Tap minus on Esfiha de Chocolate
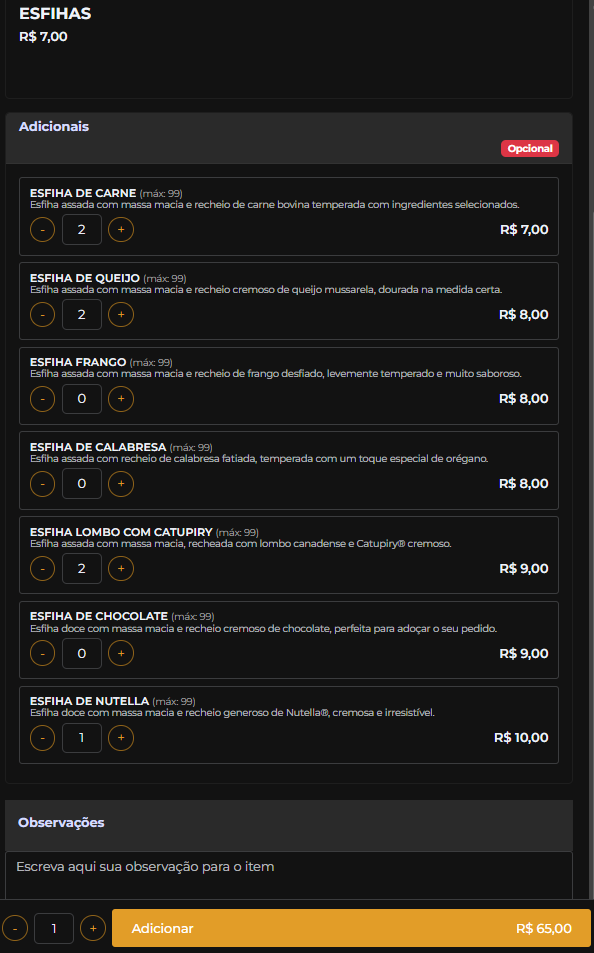Viewport: 594px width, 953px height. pos(43,653)
